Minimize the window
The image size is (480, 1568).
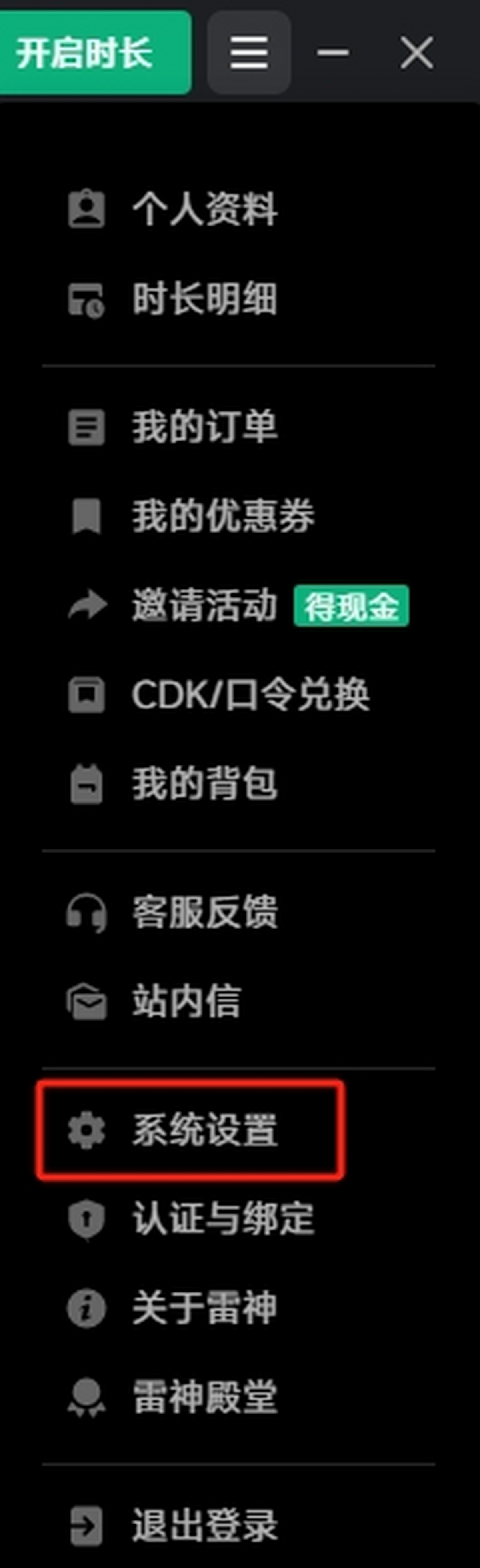(332, 53)
